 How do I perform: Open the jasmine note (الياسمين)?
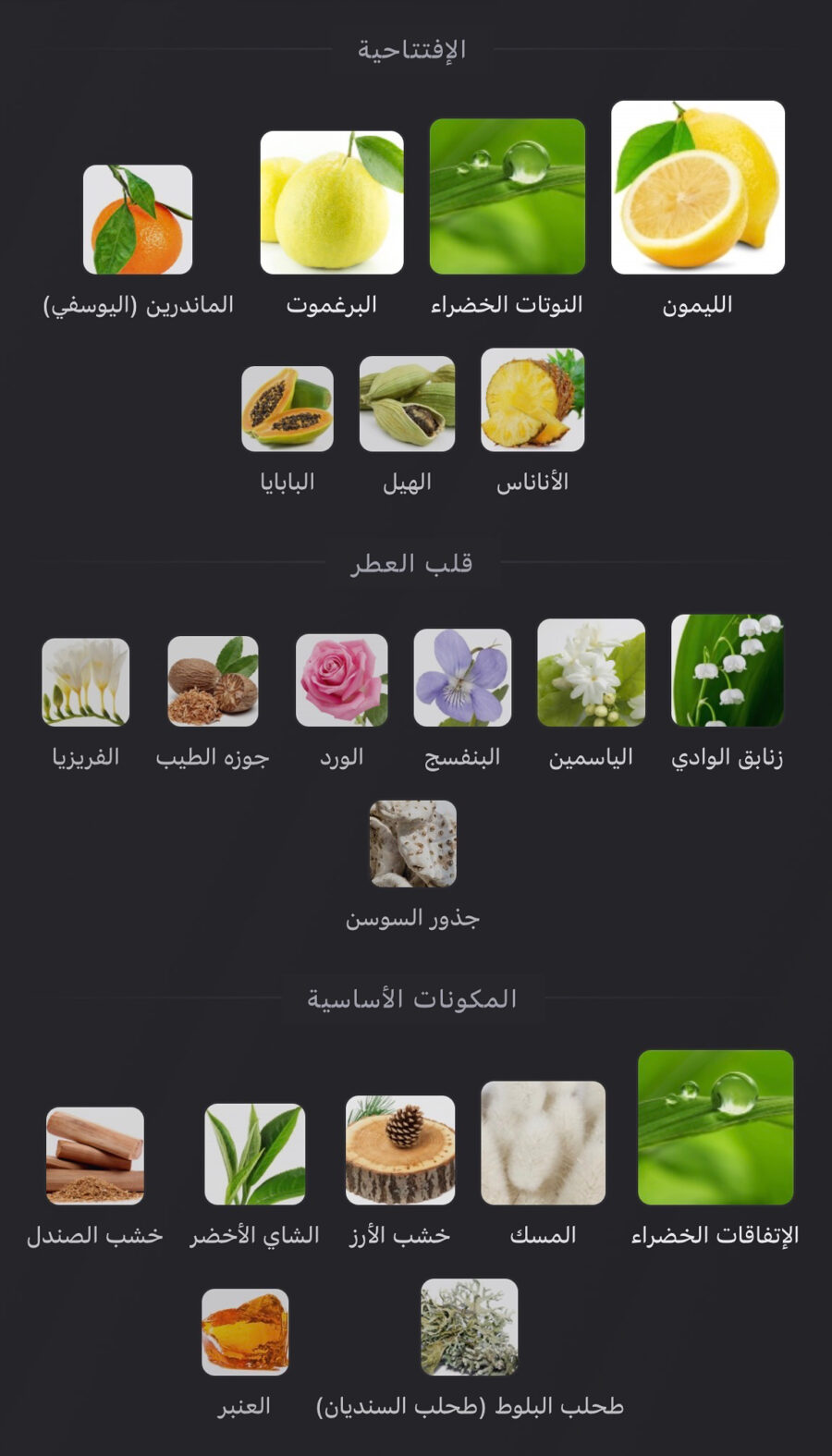tap(591, 672)
